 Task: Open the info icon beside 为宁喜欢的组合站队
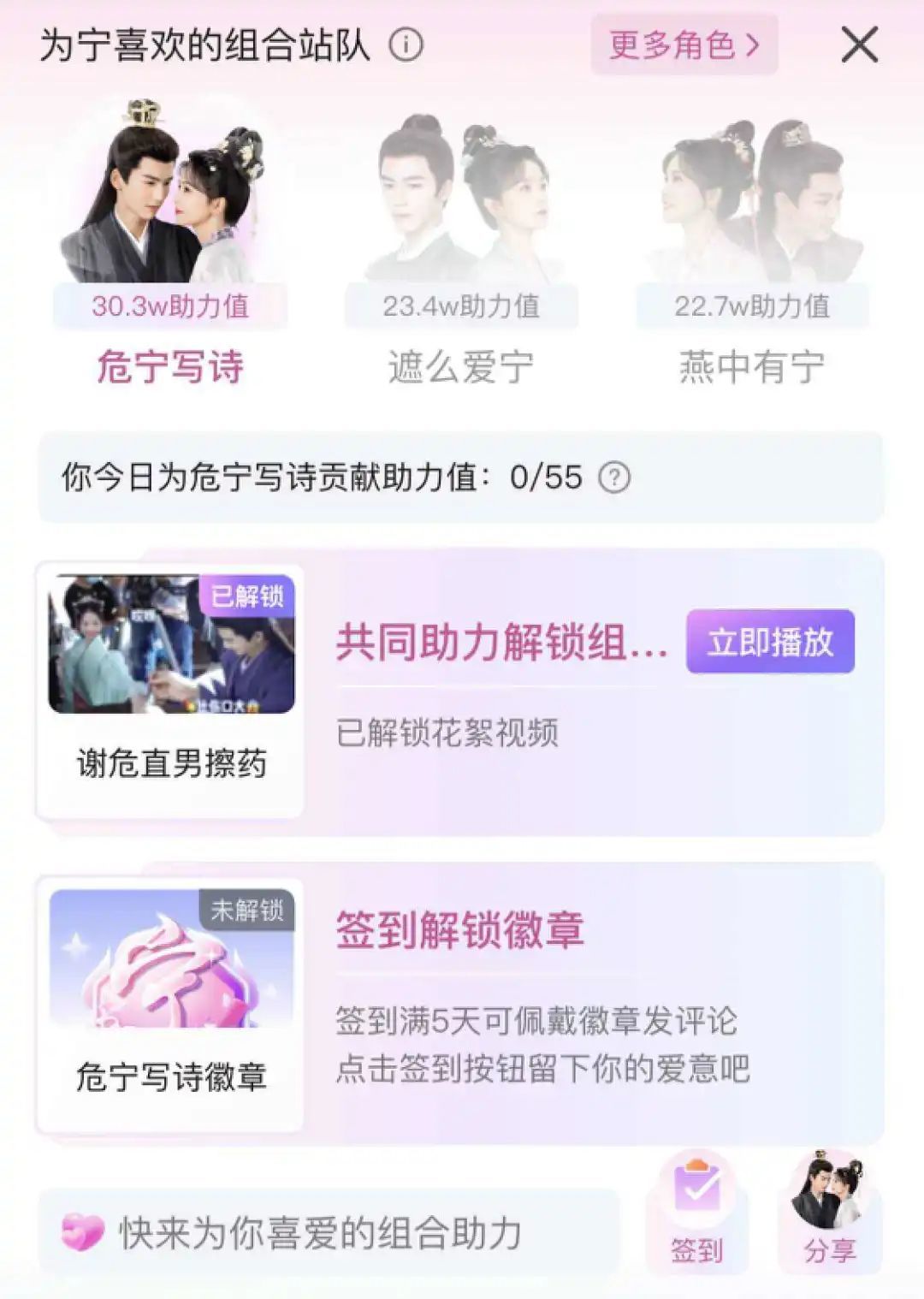(406, 44)
